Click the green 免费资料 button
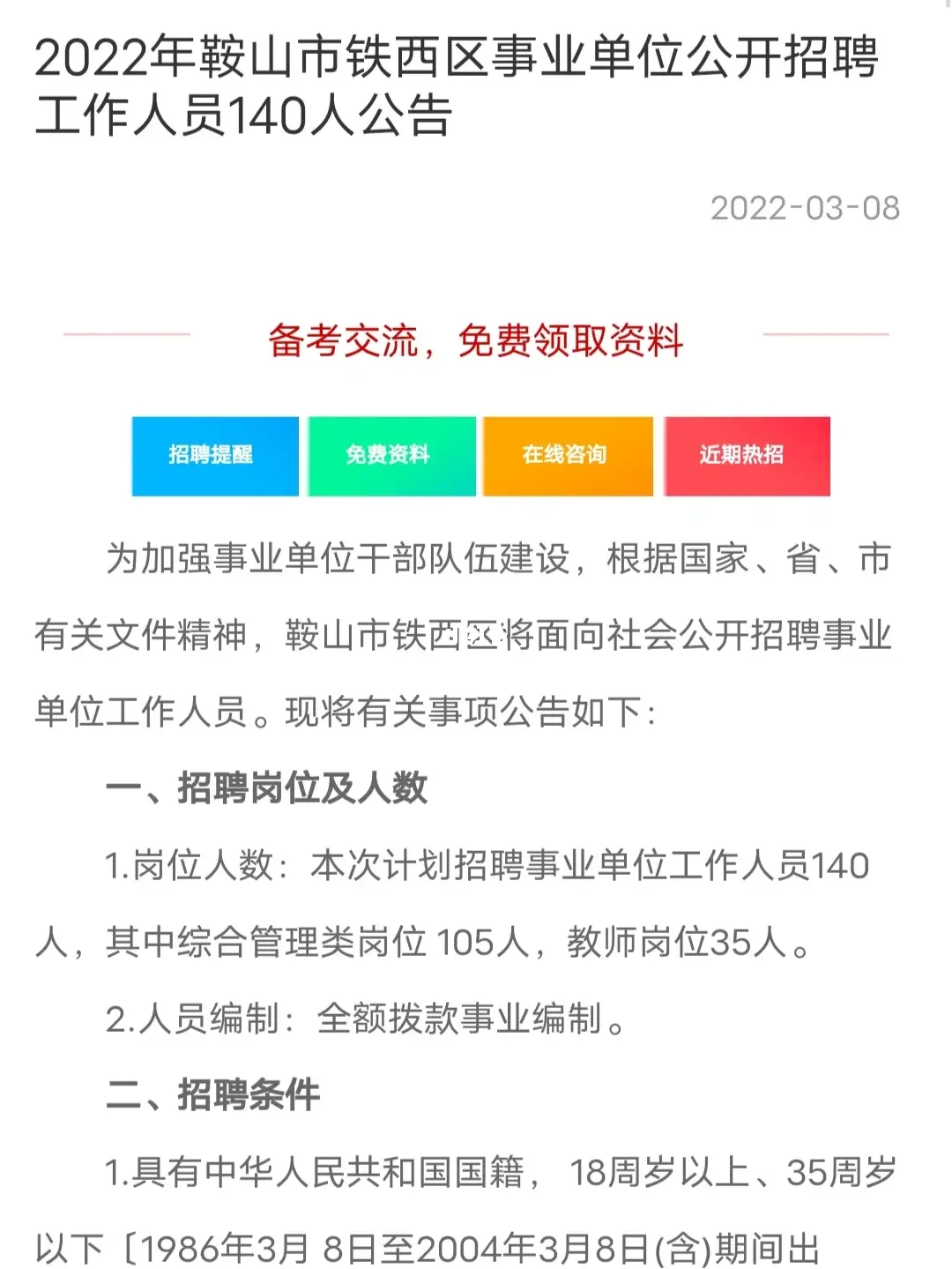This screenshot has height=1269, width=952. coord(390,455)
